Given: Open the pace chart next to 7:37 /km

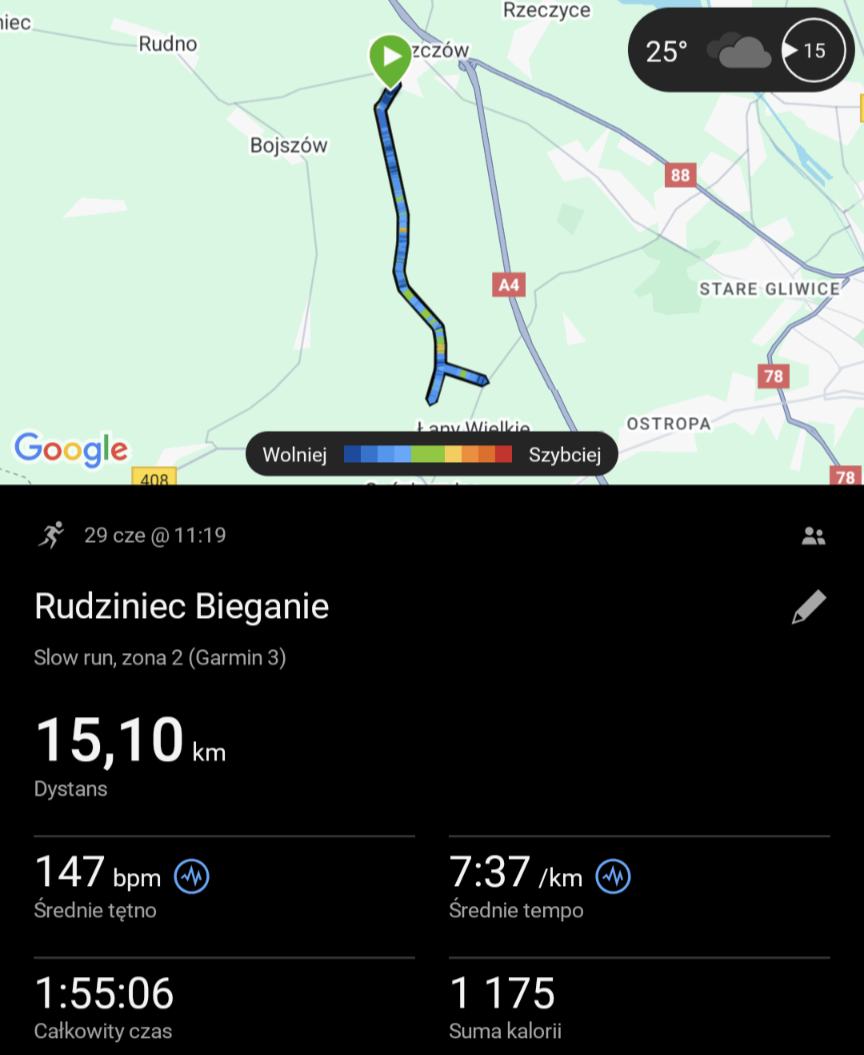Looking at the screenshot, I should point(613,877).
